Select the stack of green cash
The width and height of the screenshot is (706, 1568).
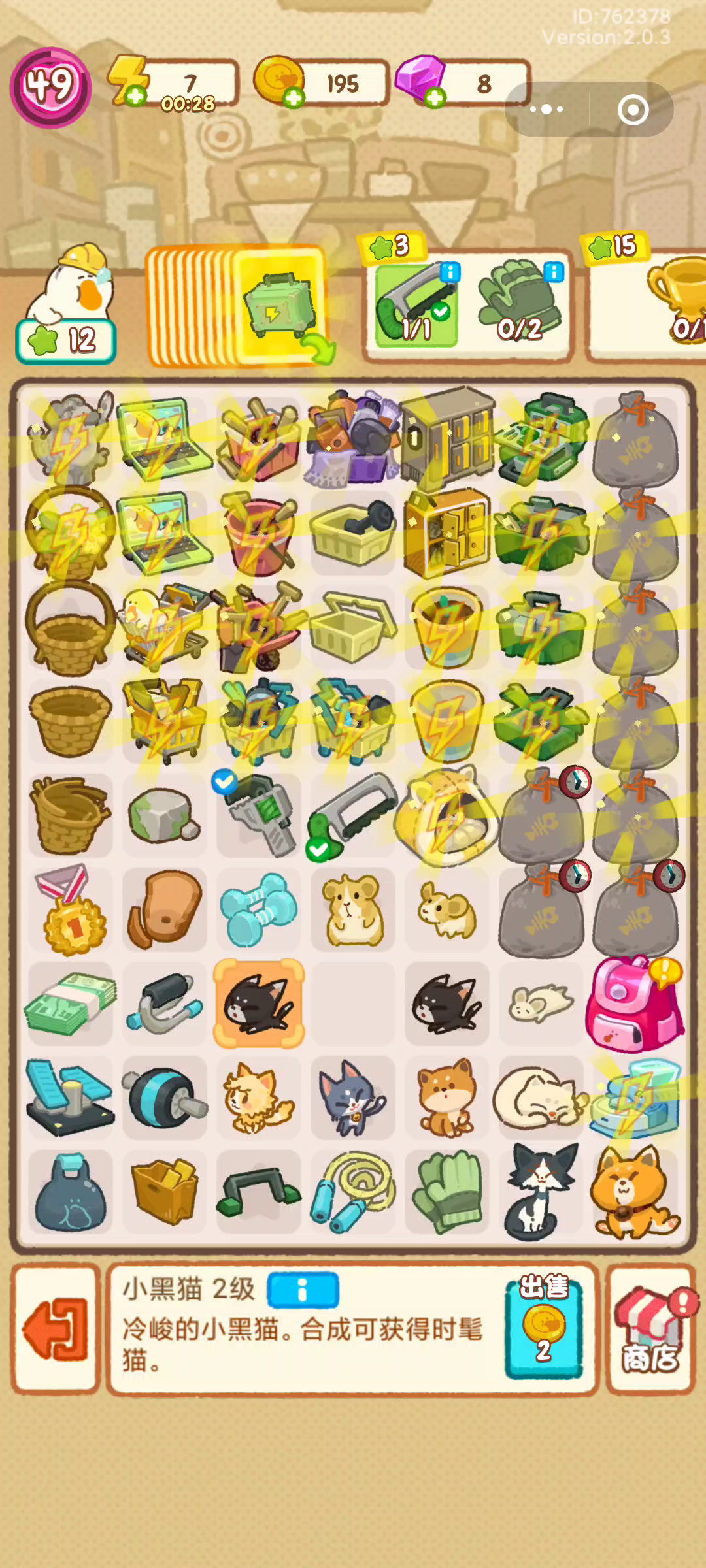click(71, 1004)
